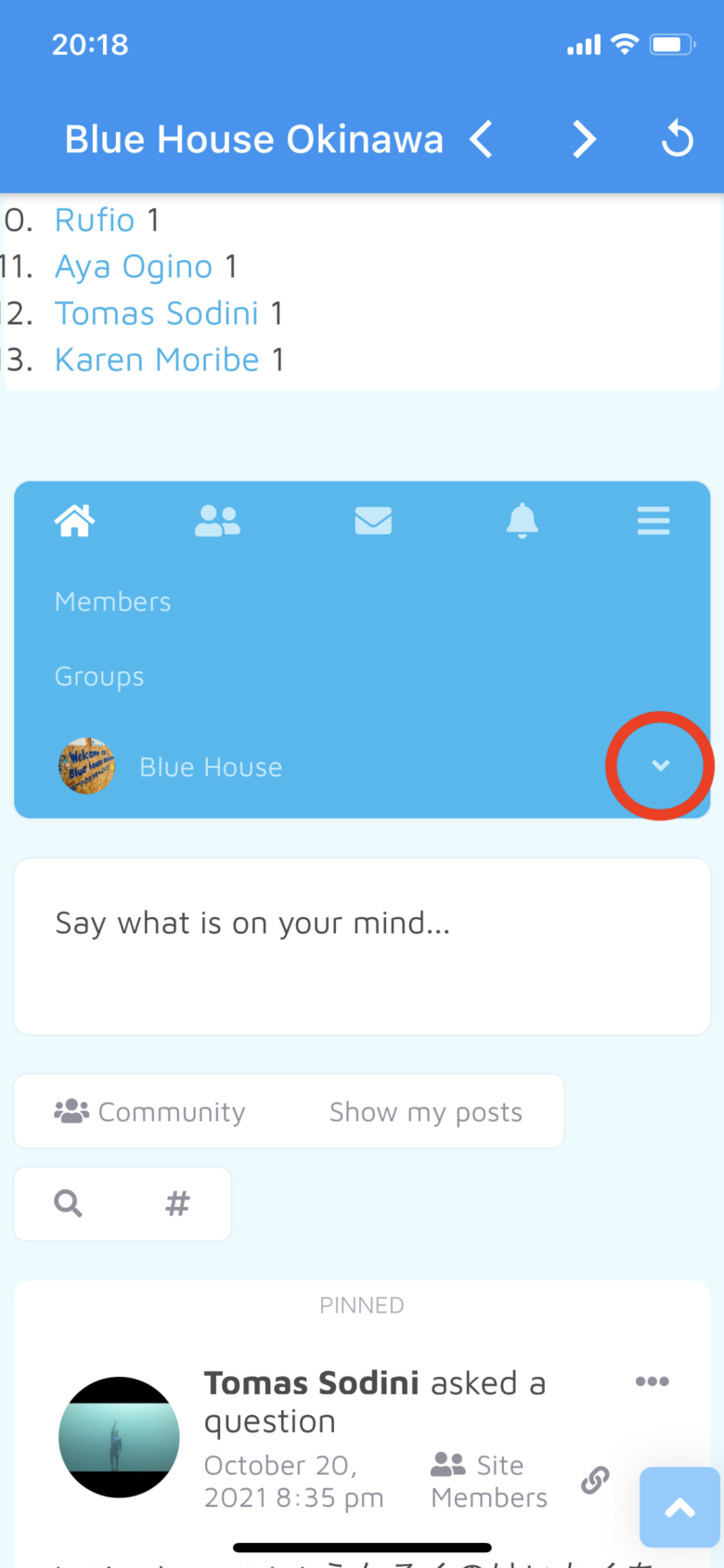Toggle the hamburger menu
The width and height of the screenshot is (724, 1568).
(x=653, y=521)
